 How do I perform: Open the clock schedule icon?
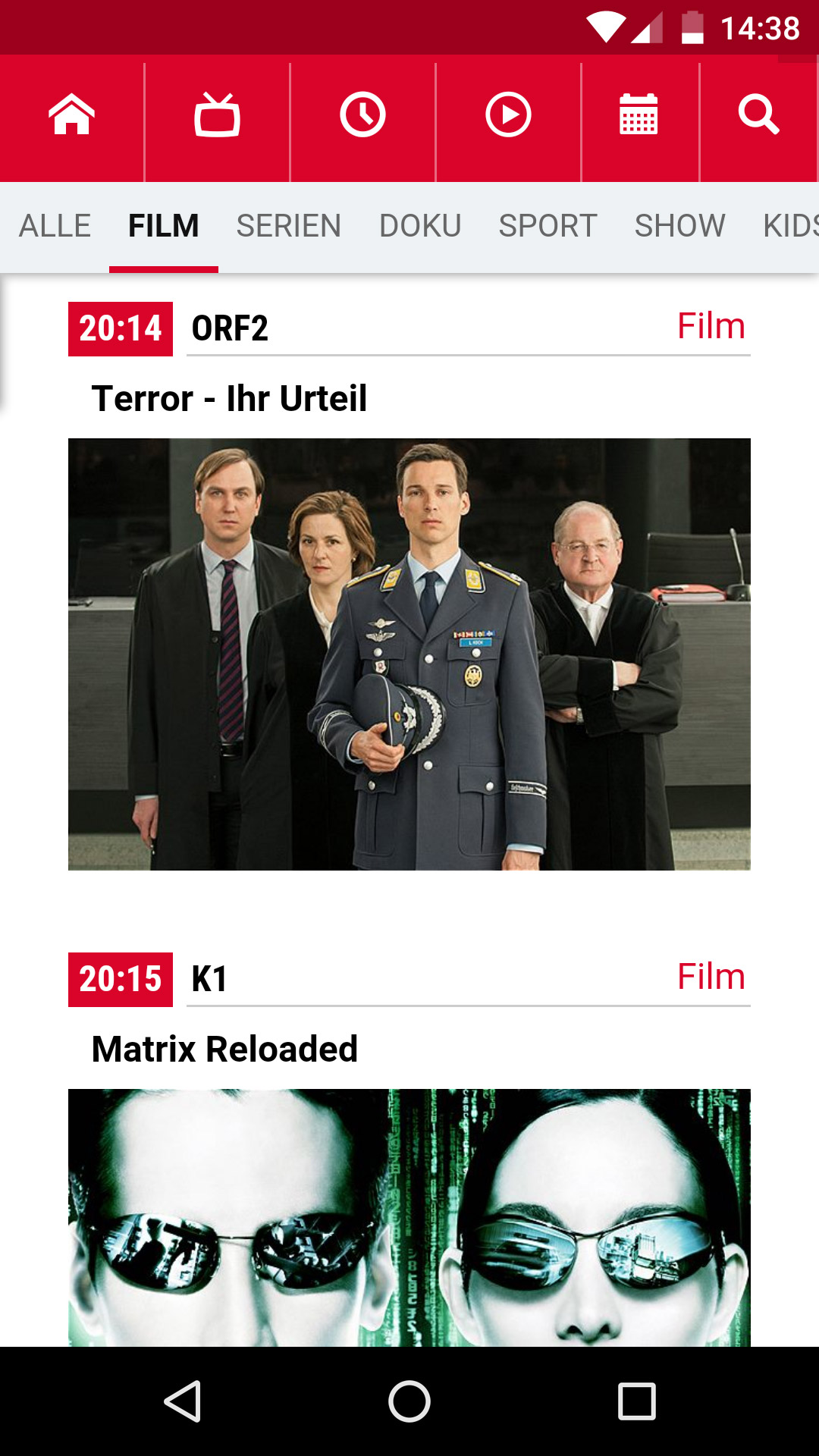coord(362,115)
